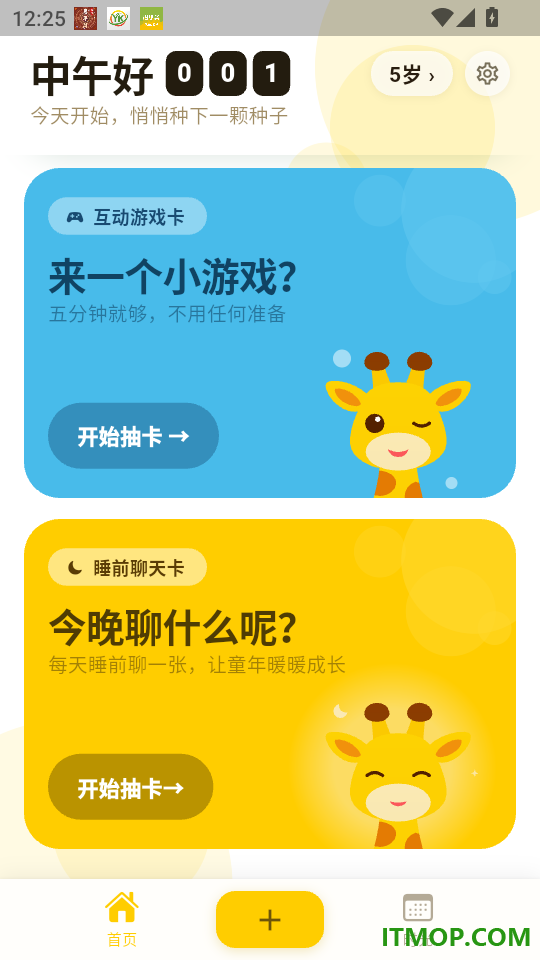Switch to the 首页 tab
The height and width of the screenshot is (960, 540).
click(x=122, y=919)
